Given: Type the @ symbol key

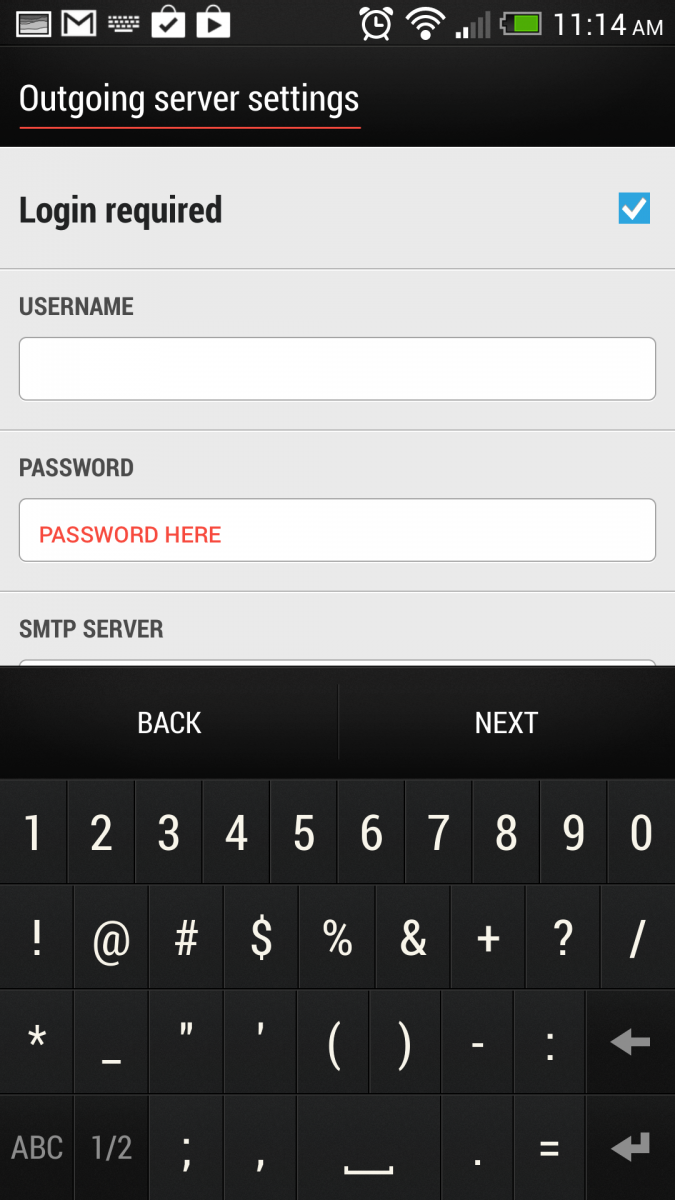Looking at the screenshot, I should coord(111,938).
